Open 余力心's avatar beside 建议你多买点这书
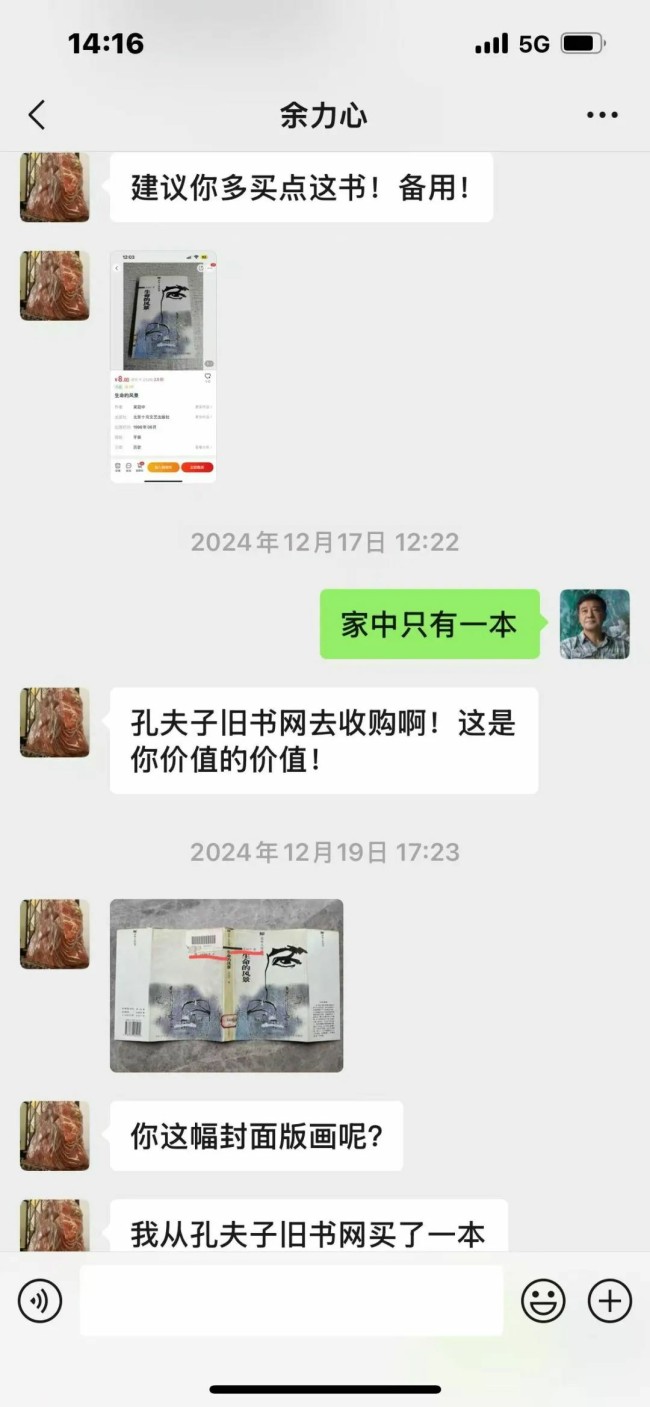Viewport: 650px width, 1407px height. point(55,188)
